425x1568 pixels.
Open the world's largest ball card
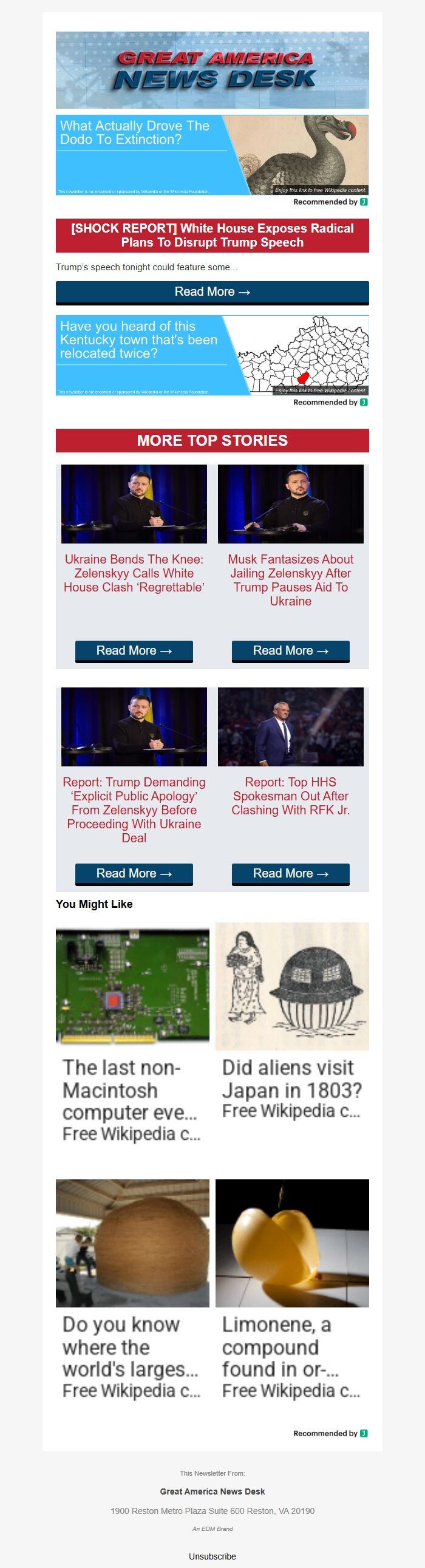click(132, 1290)
